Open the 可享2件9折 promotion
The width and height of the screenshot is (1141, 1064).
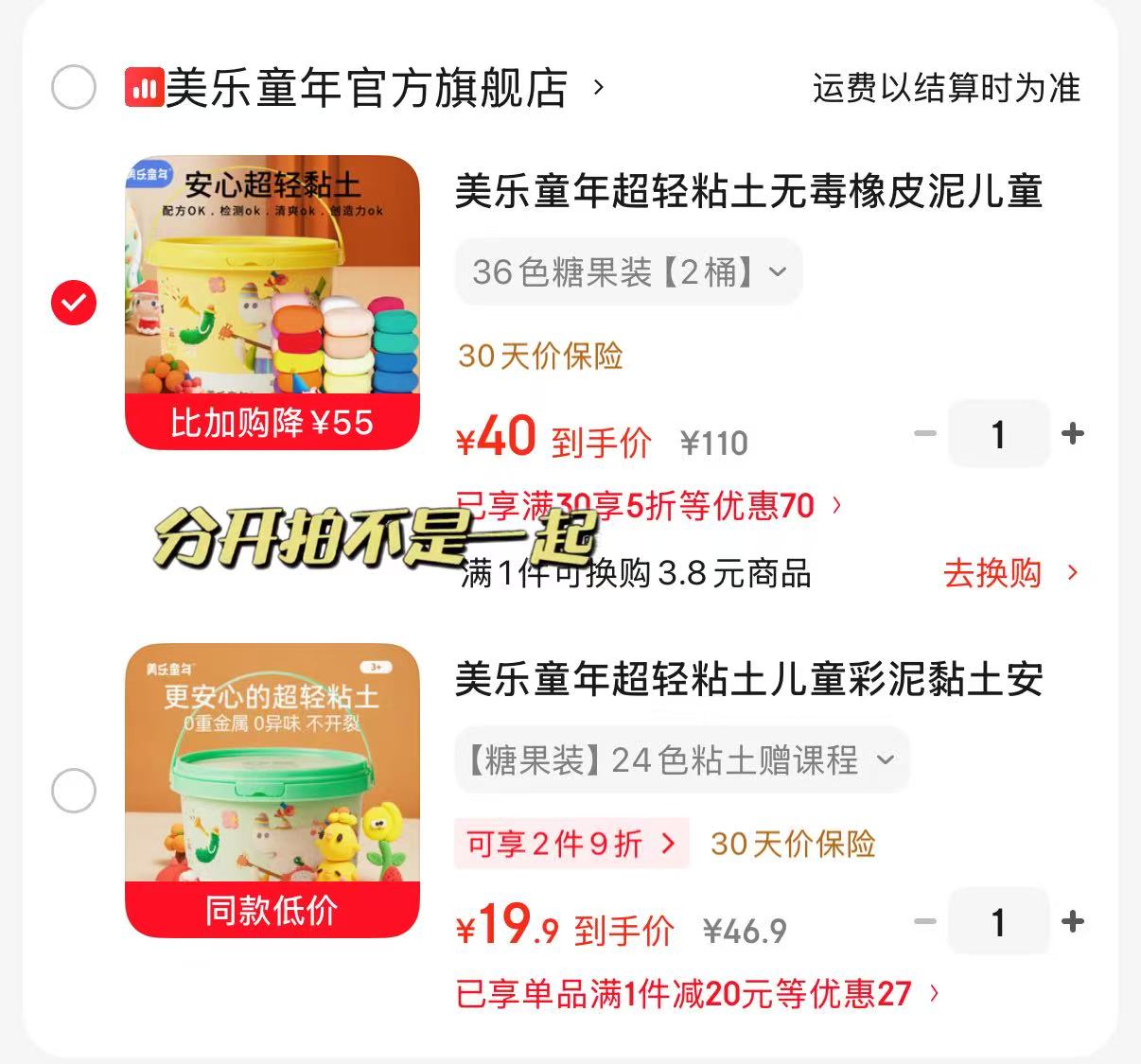[571, 843]
